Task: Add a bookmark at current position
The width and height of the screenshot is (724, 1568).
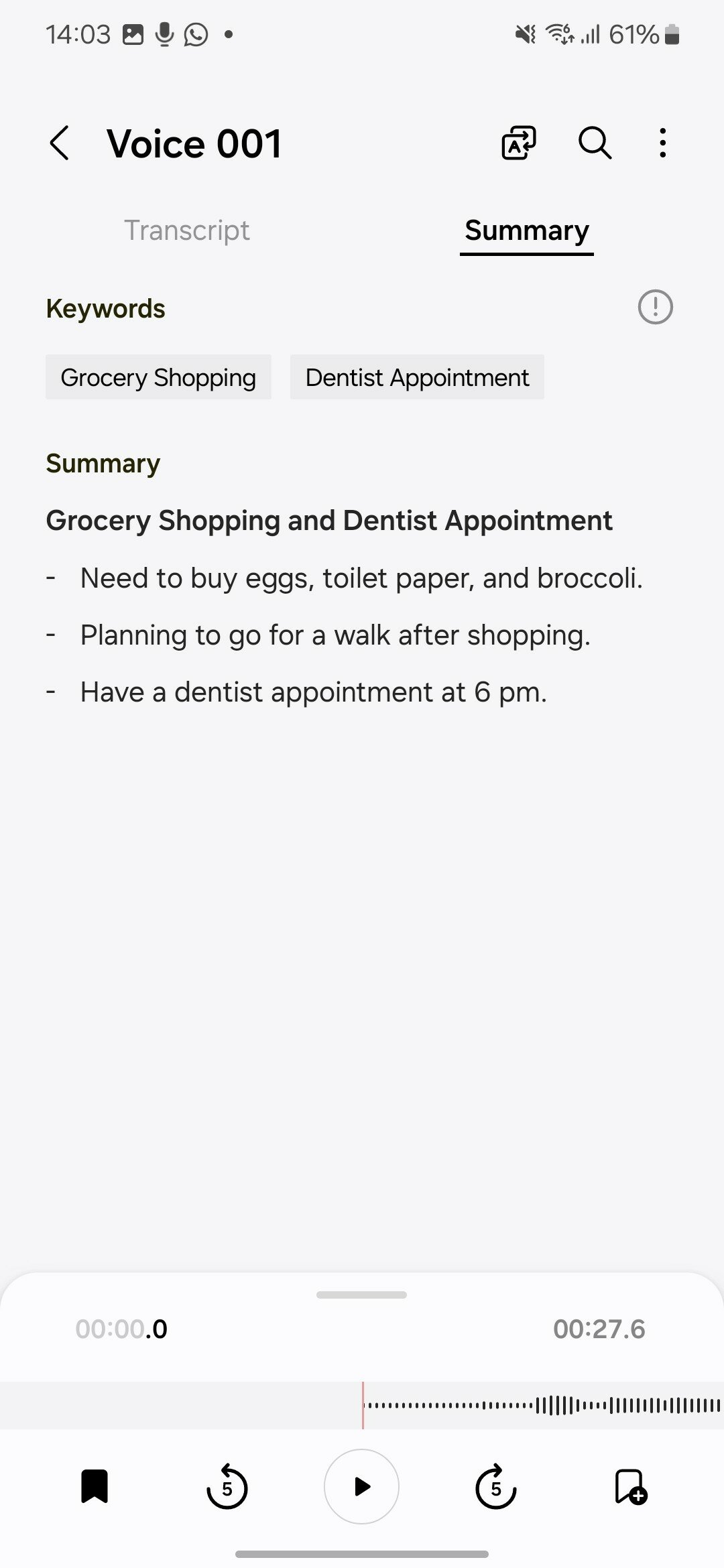Action: pyautogui.click(x=630, y=1487)
